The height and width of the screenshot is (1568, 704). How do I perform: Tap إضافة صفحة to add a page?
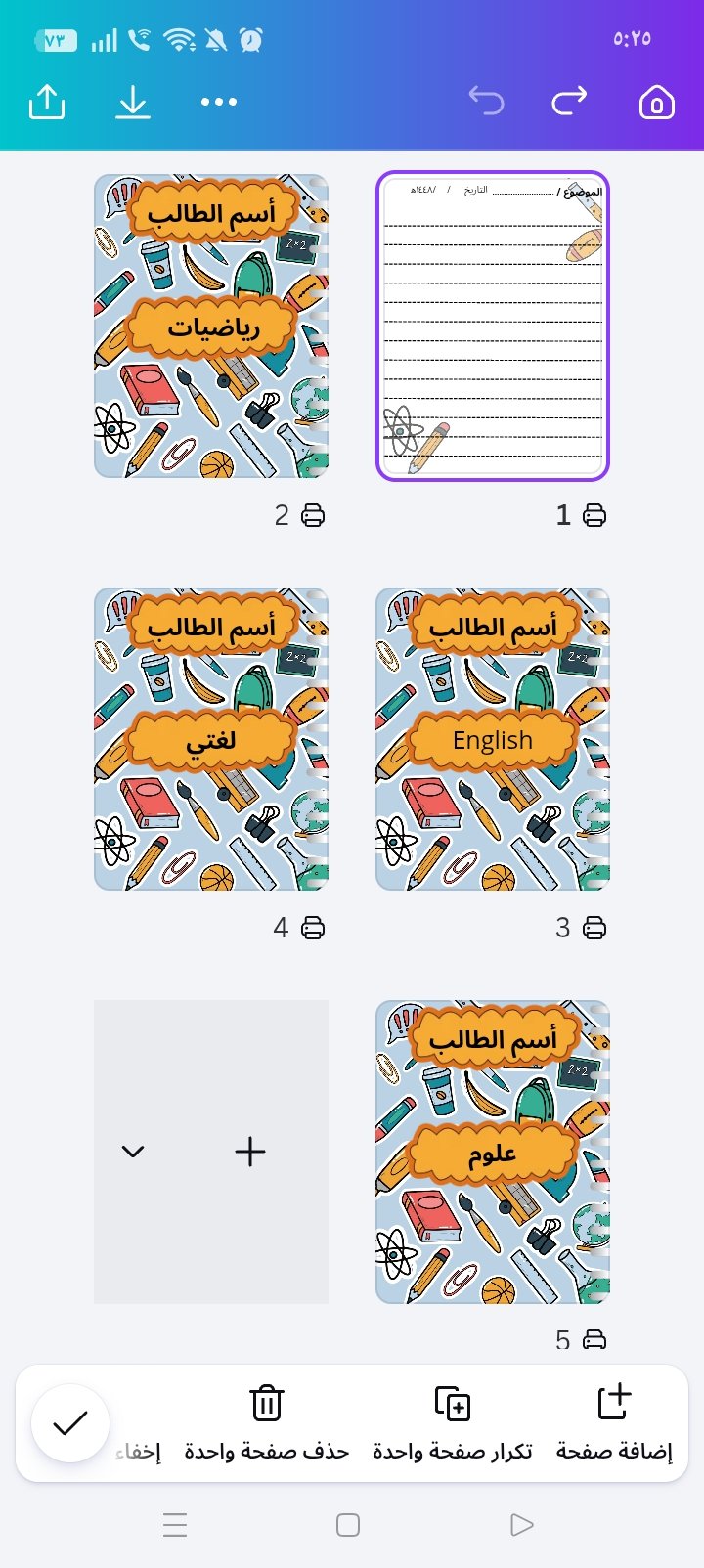point(614,1423)
